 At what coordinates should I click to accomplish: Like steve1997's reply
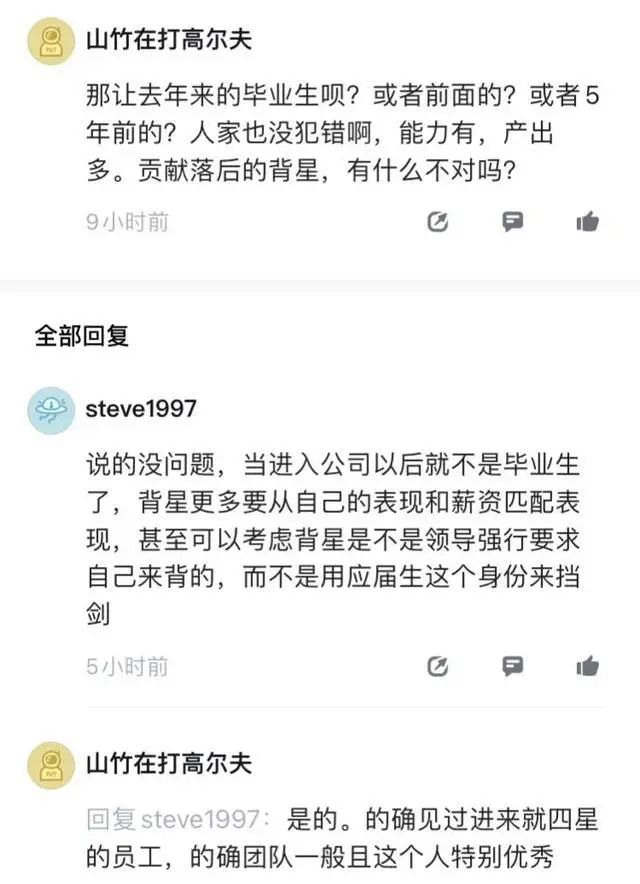pyautogui.click(x=588, y=665)
